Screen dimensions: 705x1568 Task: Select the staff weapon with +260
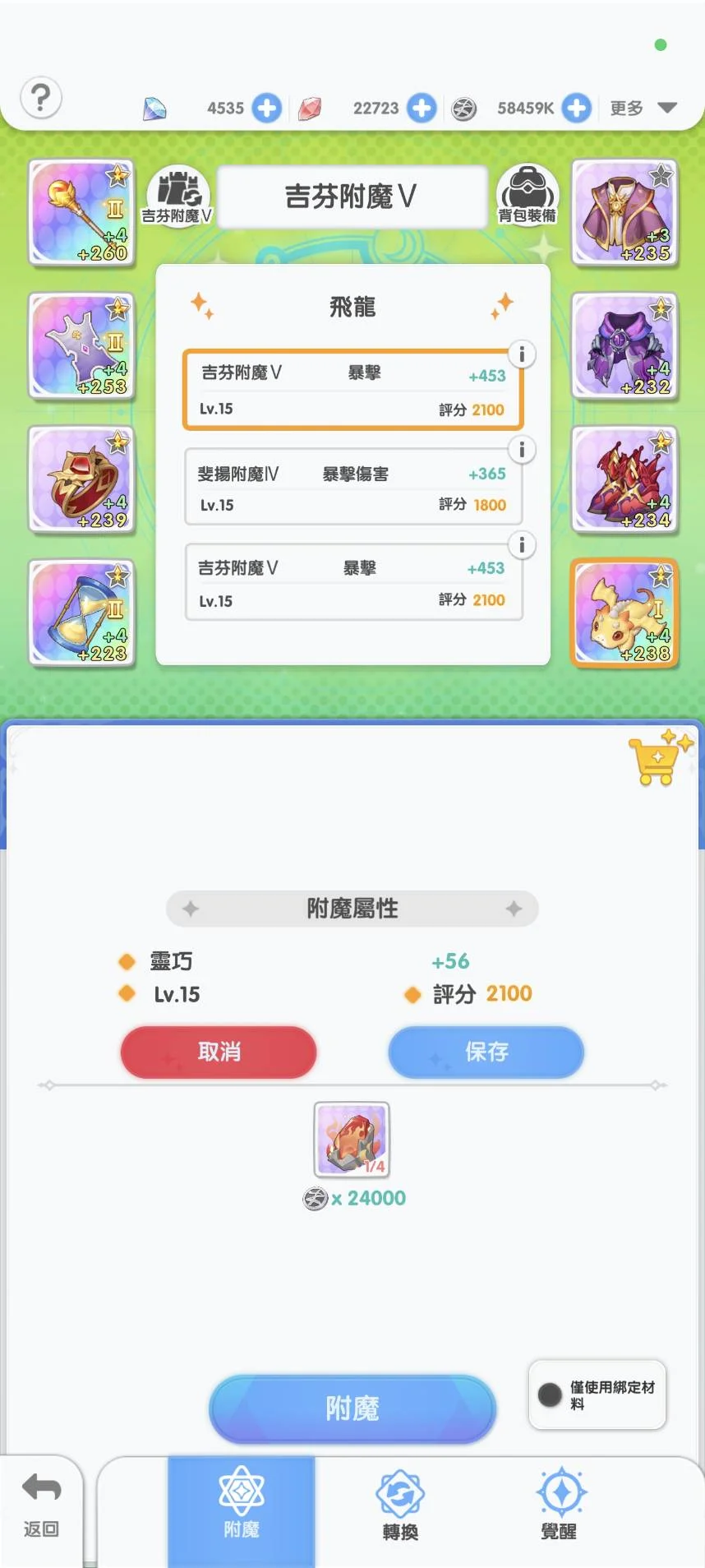pyautogui.click(x=81, y=212)
